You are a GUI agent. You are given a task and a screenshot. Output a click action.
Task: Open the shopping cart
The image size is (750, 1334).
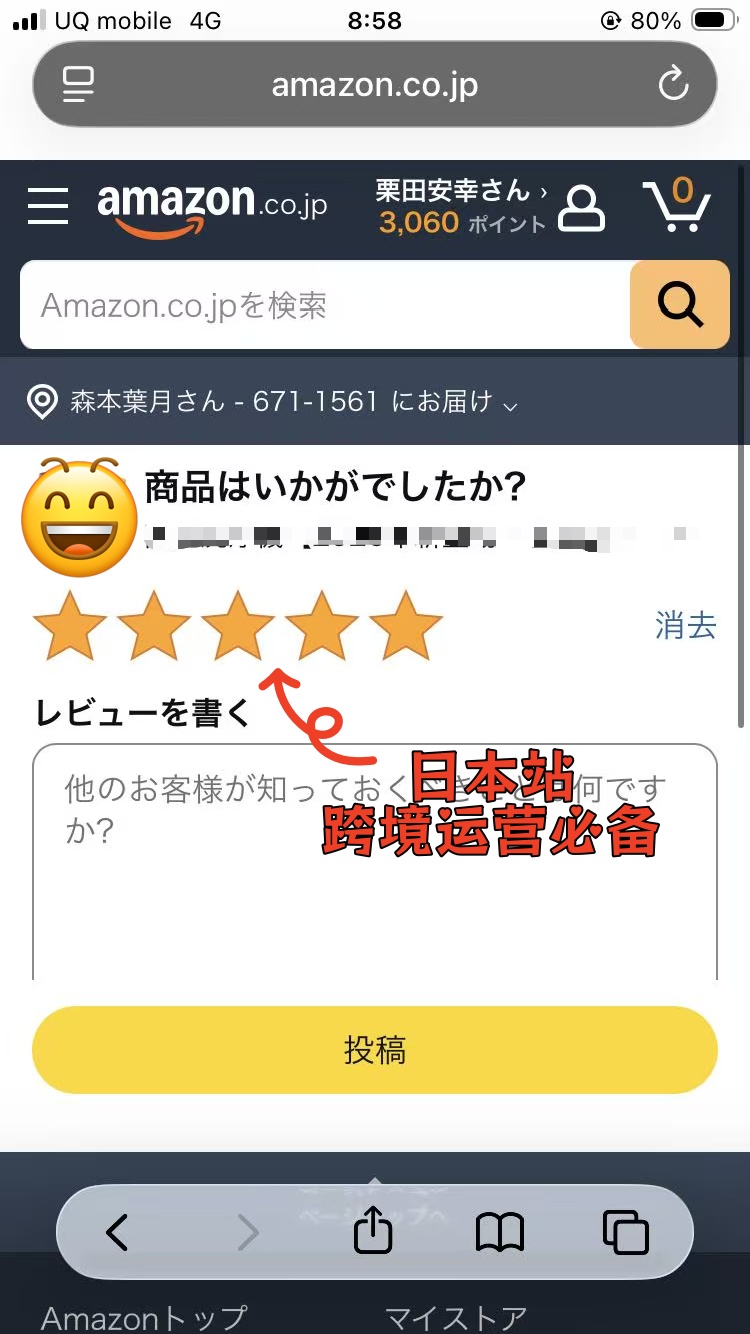[x=677, y=205]
